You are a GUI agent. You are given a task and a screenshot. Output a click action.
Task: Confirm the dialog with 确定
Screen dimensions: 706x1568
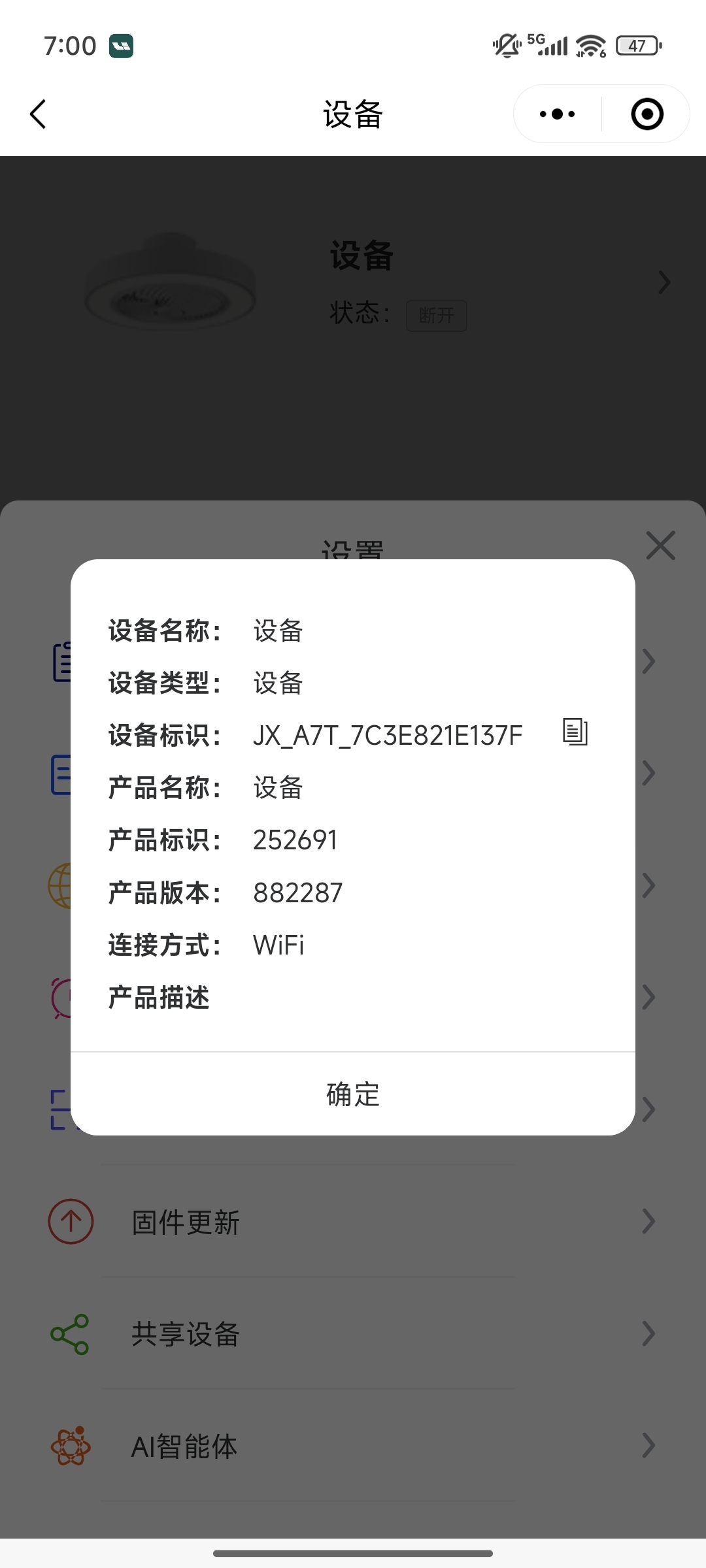(x=352, y=1095)
